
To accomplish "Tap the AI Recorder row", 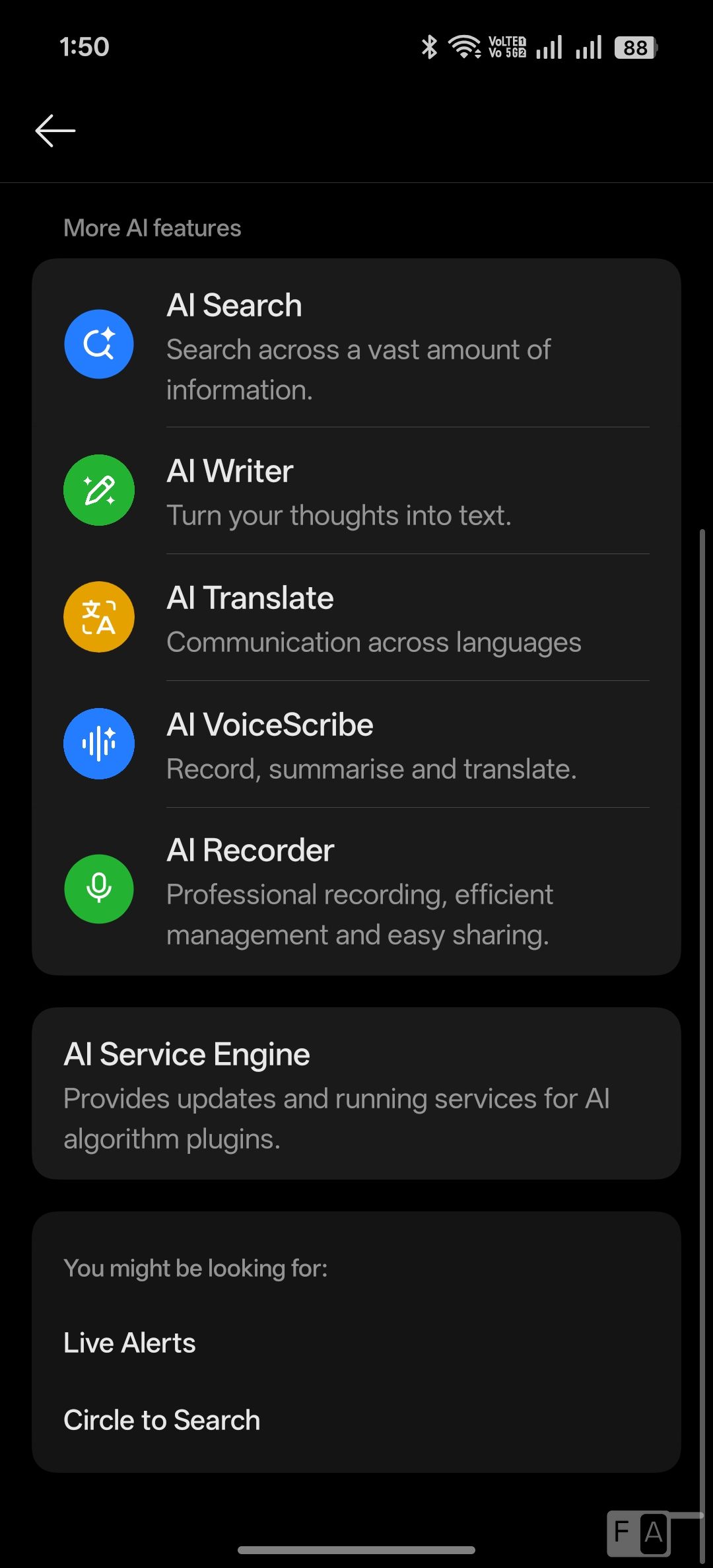I will (x=356, y=890).
